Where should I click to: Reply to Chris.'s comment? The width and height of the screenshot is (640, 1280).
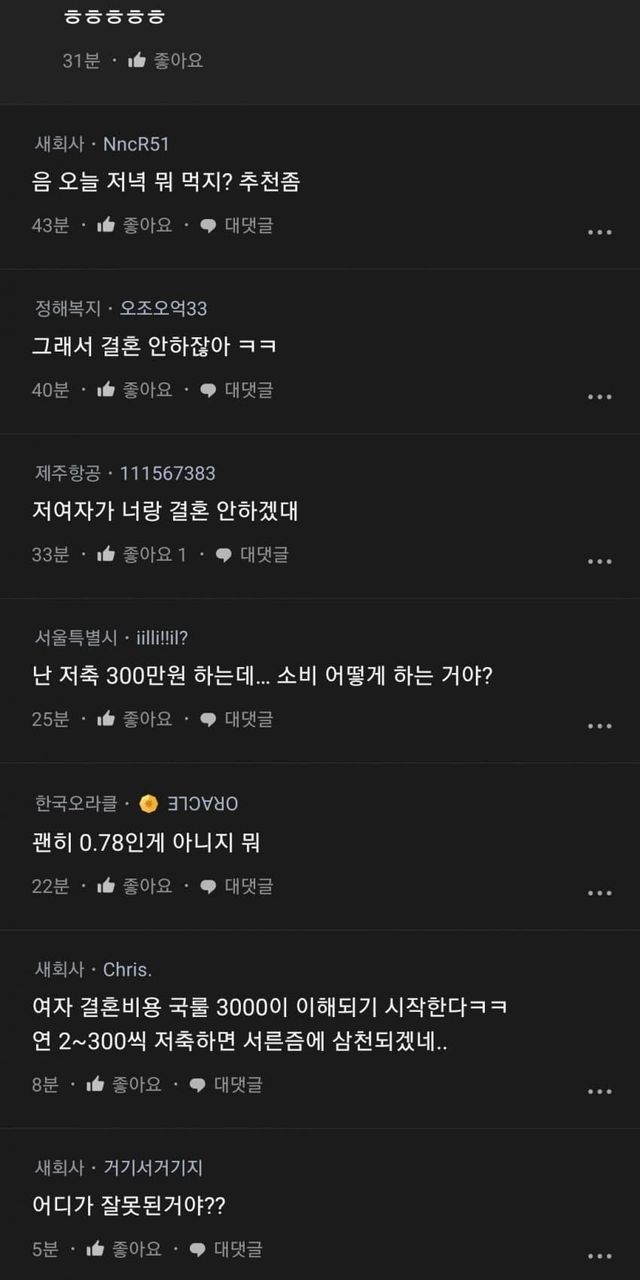tap(226, 1084)
